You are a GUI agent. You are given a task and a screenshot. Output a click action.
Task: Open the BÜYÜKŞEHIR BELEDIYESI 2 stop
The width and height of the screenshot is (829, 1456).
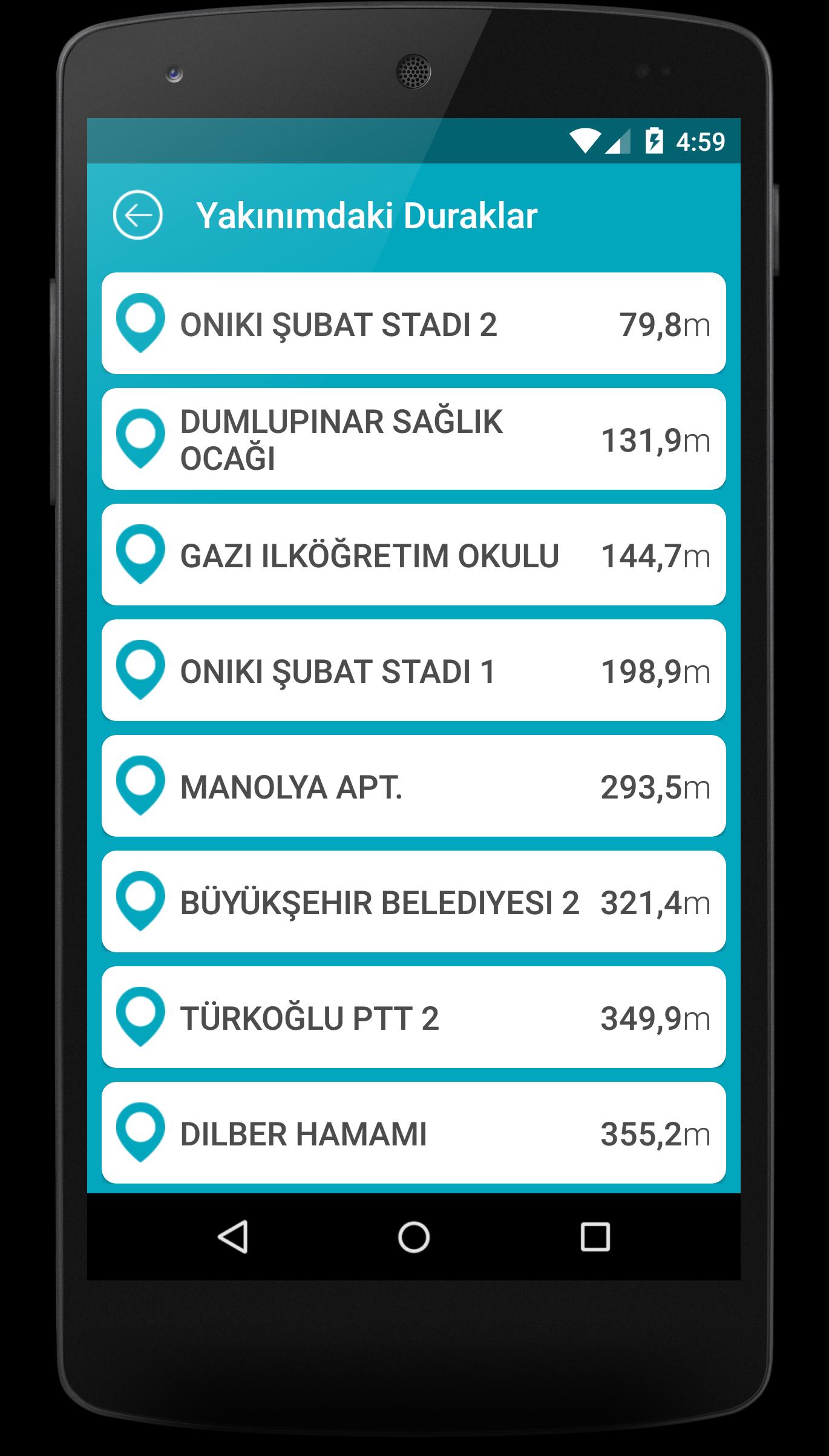point(413,902)
